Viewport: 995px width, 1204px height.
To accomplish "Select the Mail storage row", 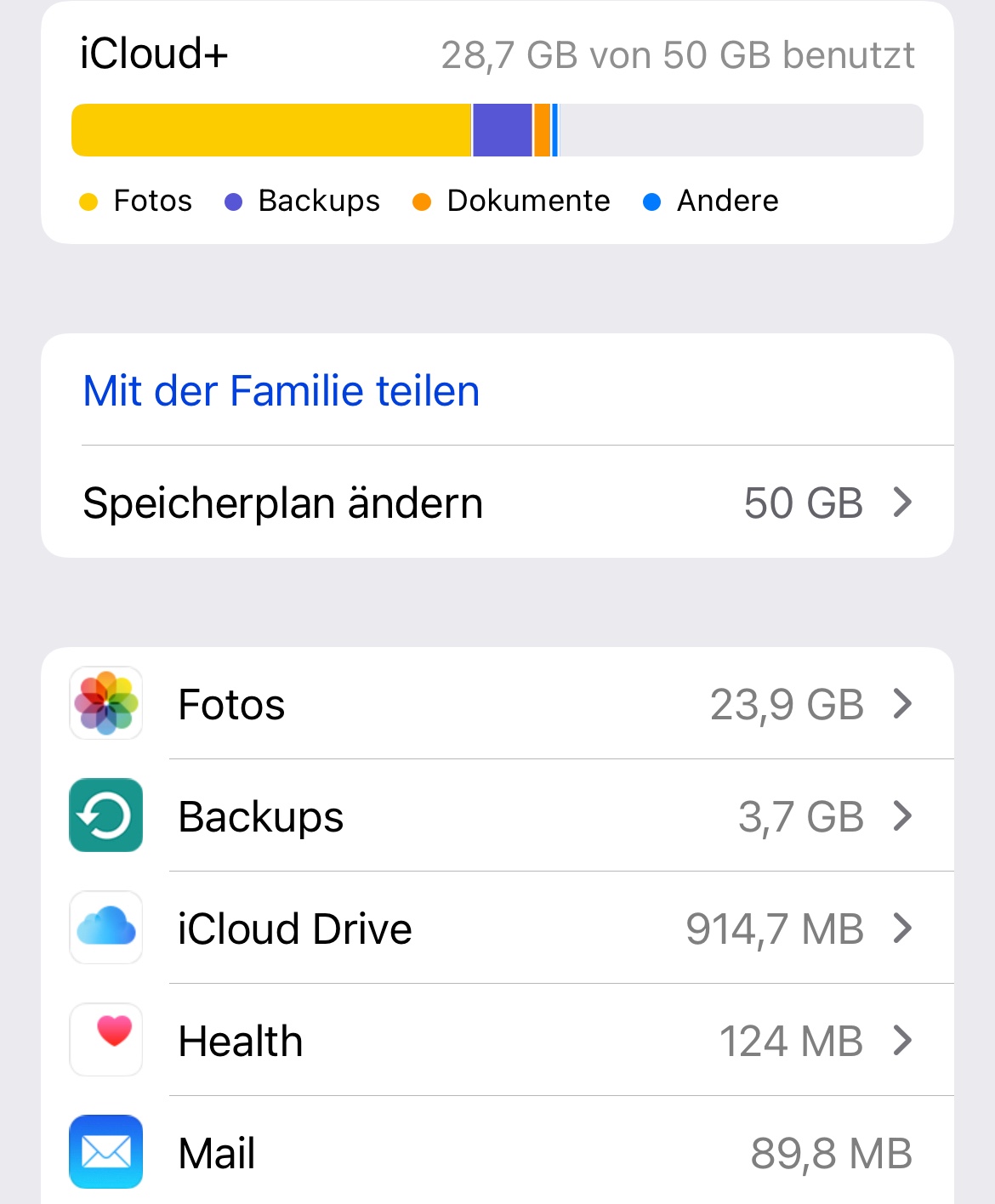I will click(x=497, y=1153).
